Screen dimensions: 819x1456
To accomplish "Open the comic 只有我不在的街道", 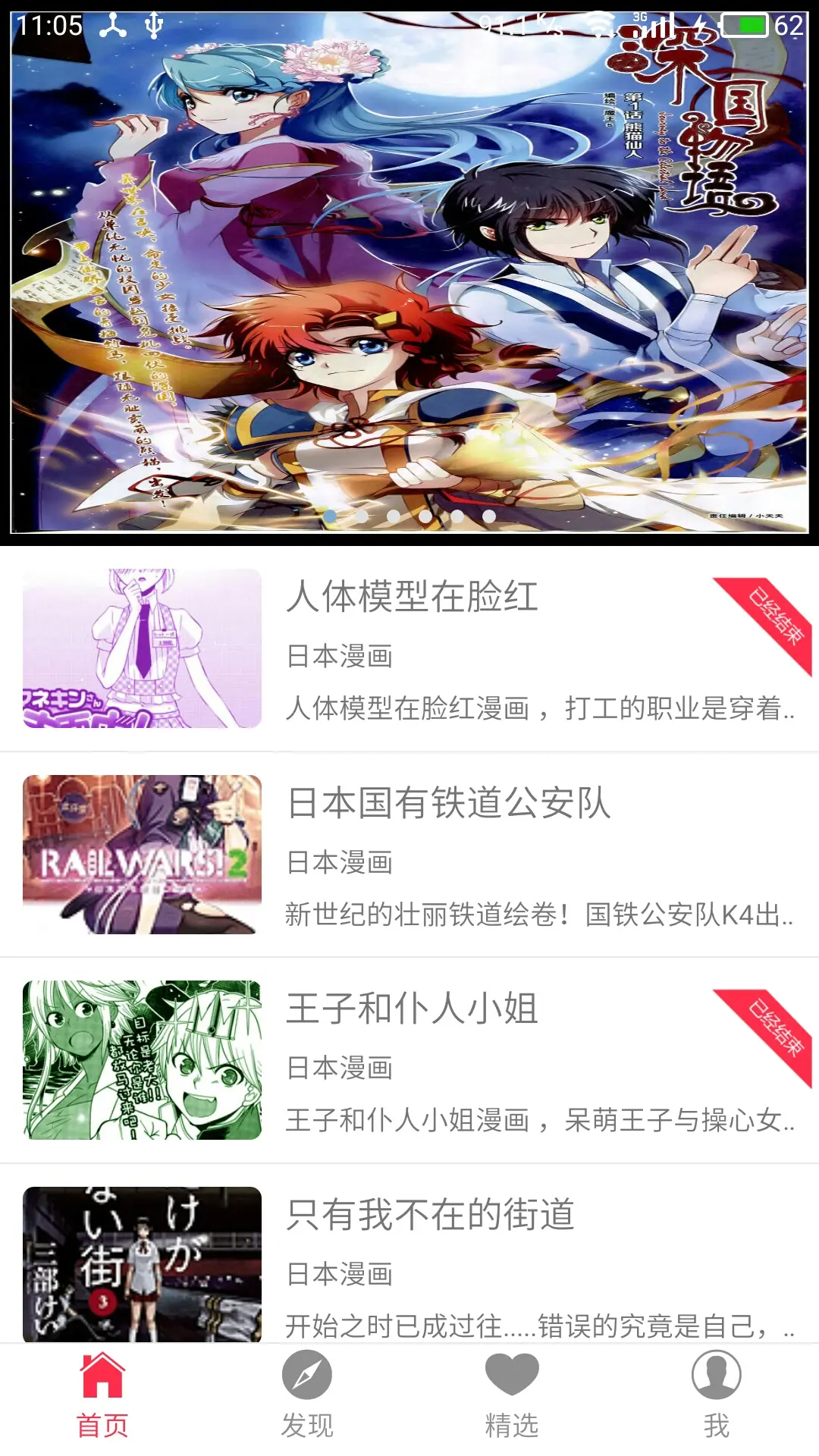I will (x=409, y=1254).
